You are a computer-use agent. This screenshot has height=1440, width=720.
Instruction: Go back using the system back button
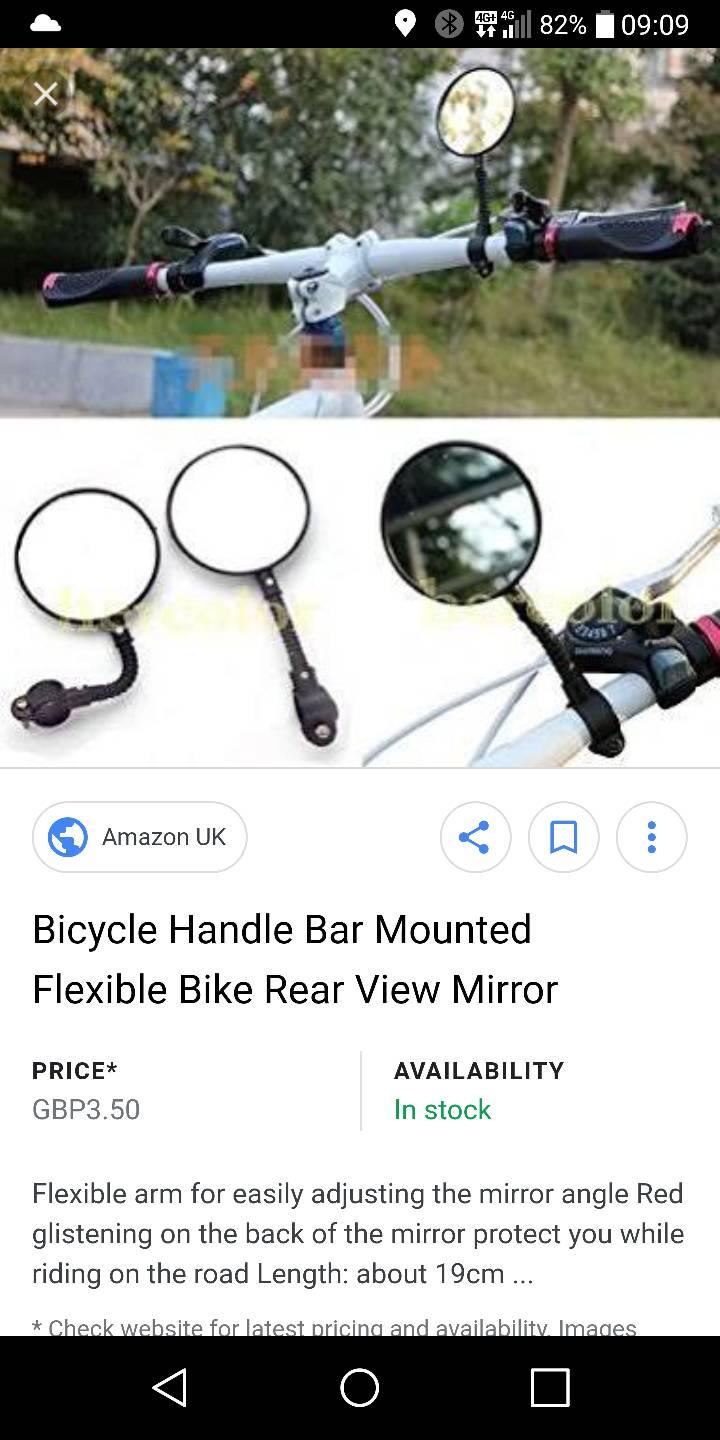(x=170, y=1387)
